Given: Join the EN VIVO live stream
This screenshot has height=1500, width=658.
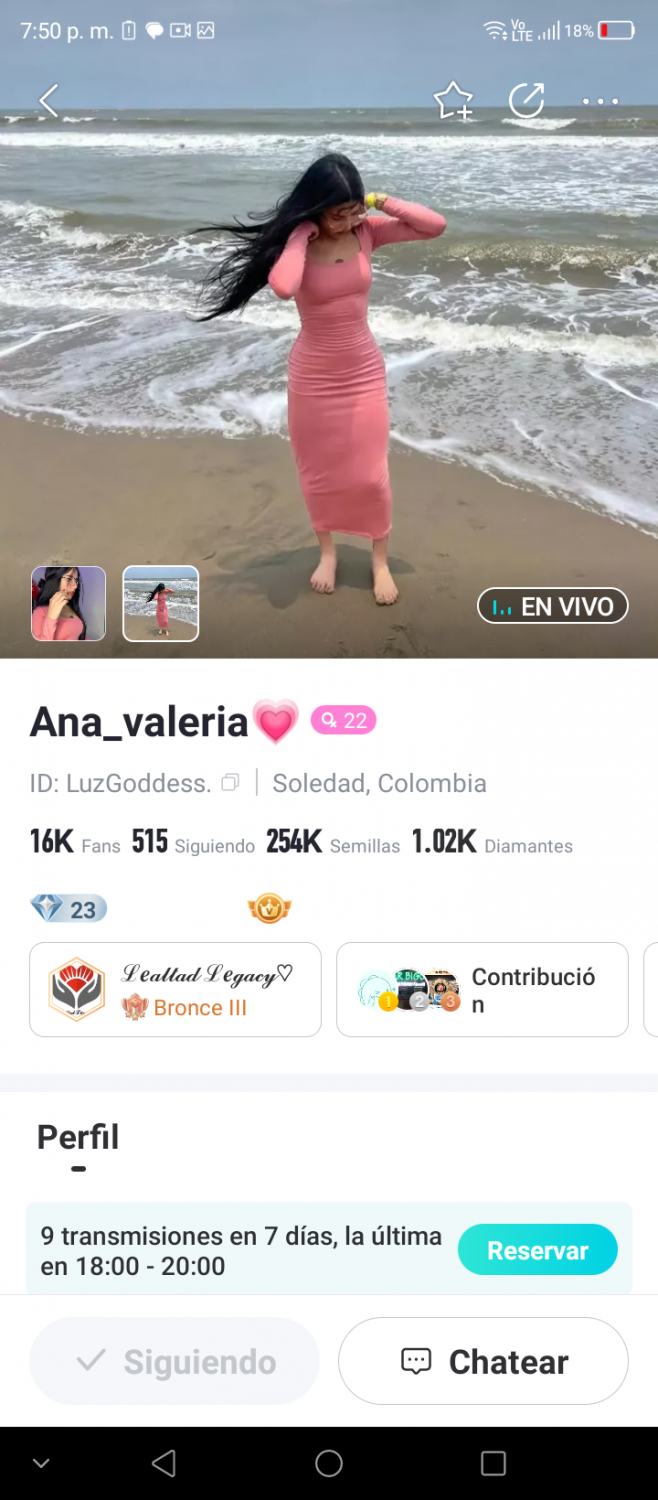Looking at the screenshot, I should pyautogui.click(x=552, y=606).
